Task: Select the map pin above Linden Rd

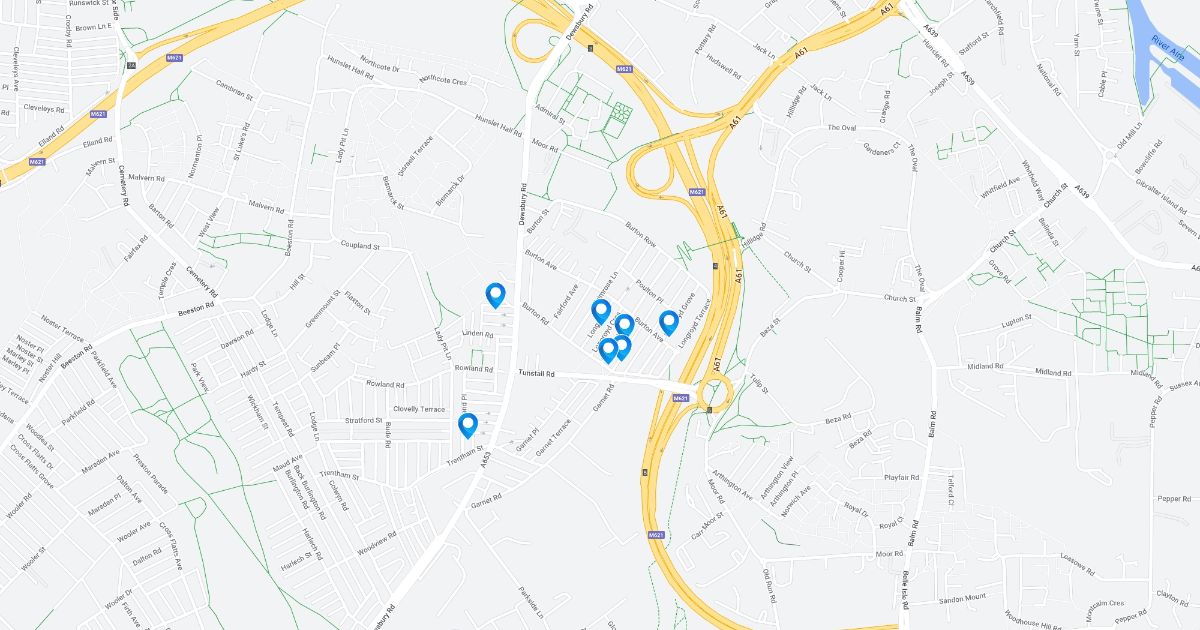Action: coord(495,294)
